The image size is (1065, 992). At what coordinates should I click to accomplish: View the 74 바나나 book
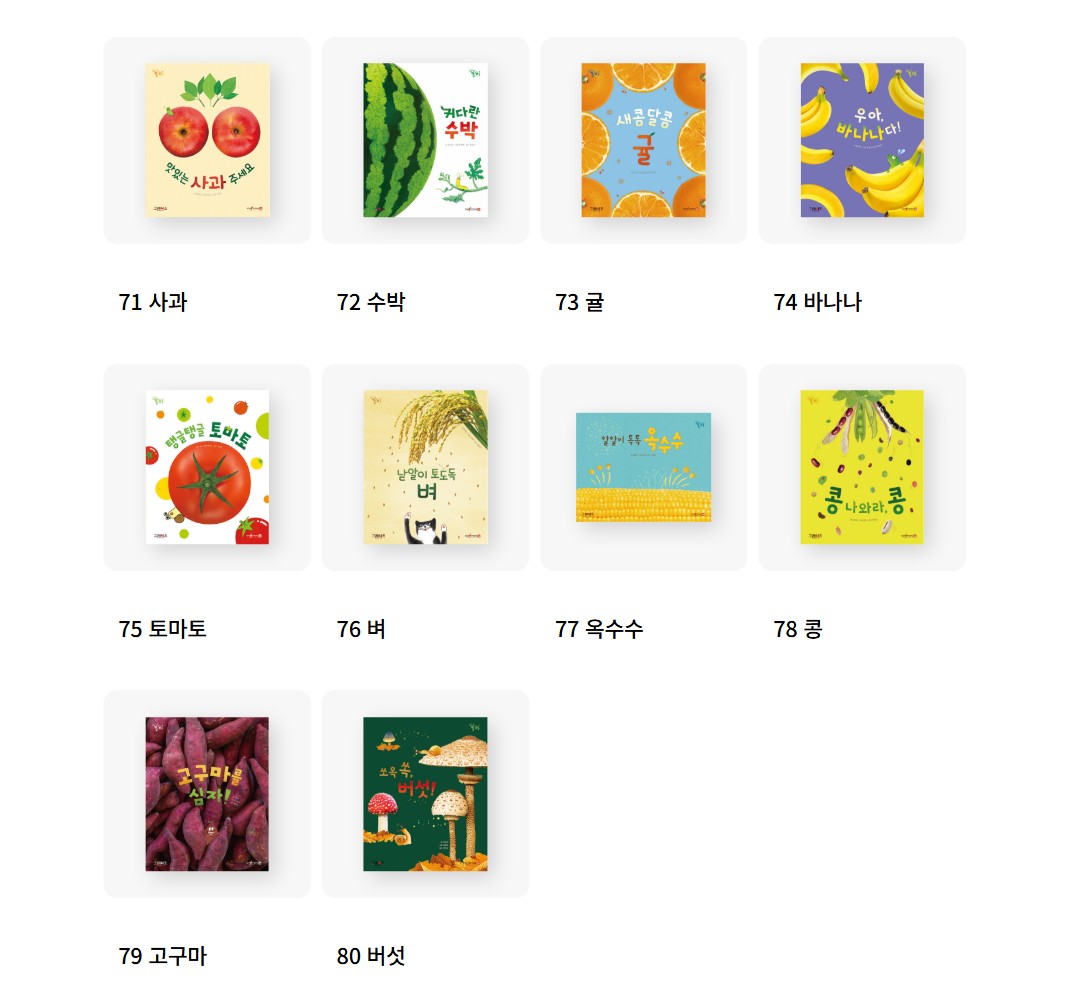coord(862,140)
